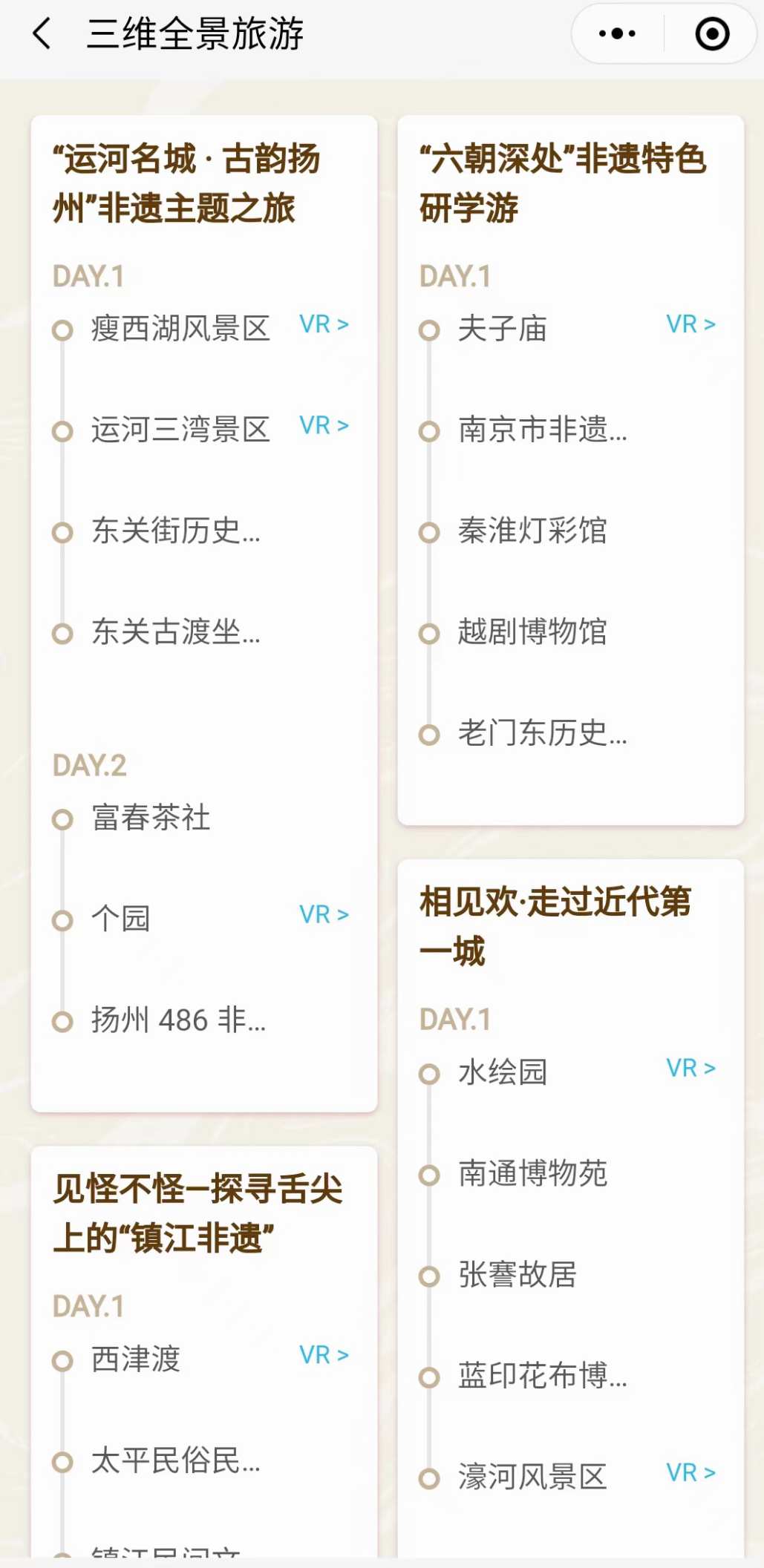Open VR view for 瘦西湖风景区
Viewport: 764px width, 1568px height.
click(x=324, y=324)
